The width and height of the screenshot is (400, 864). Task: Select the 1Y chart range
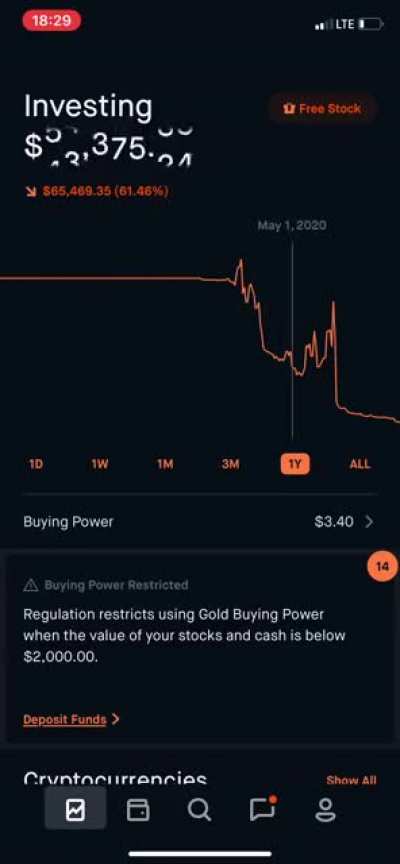[x=295, y=464]
